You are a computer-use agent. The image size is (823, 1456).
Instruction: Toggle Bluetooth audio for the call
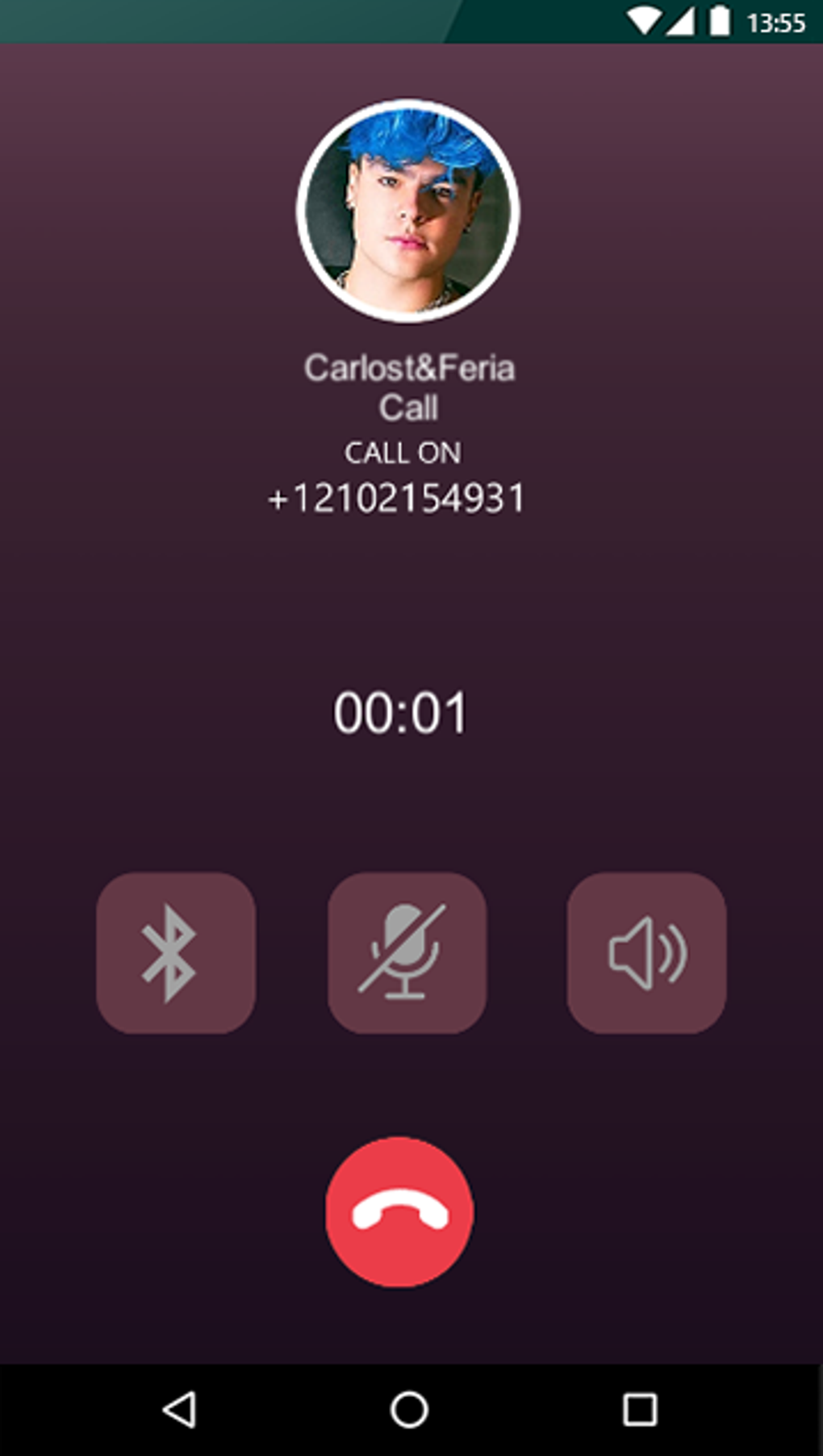coord(175,952)
